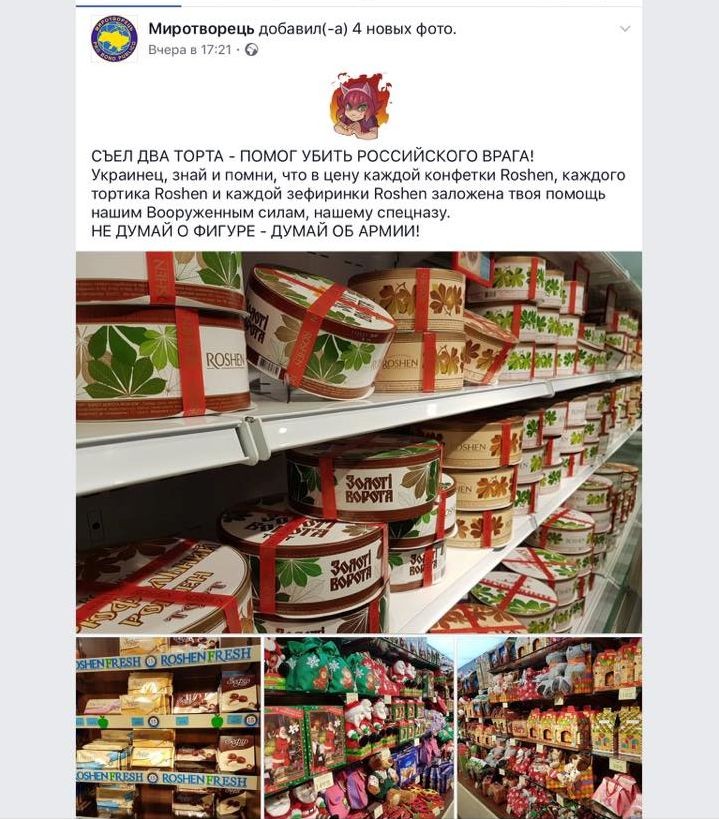
Task: Open the Миротворець page name link
Action: coord(200,28)
